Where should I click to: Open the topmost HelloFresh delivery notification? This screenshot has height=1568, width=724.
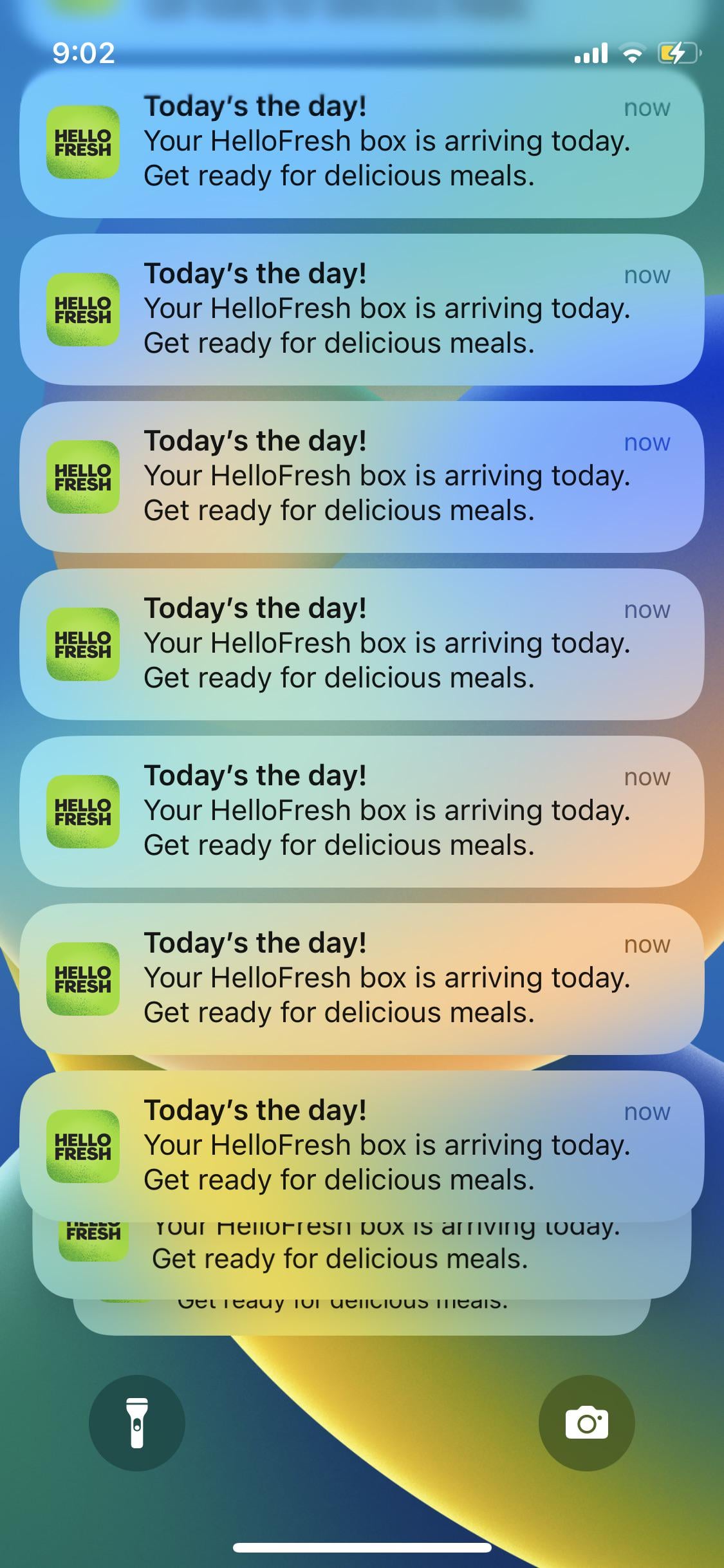361,142
